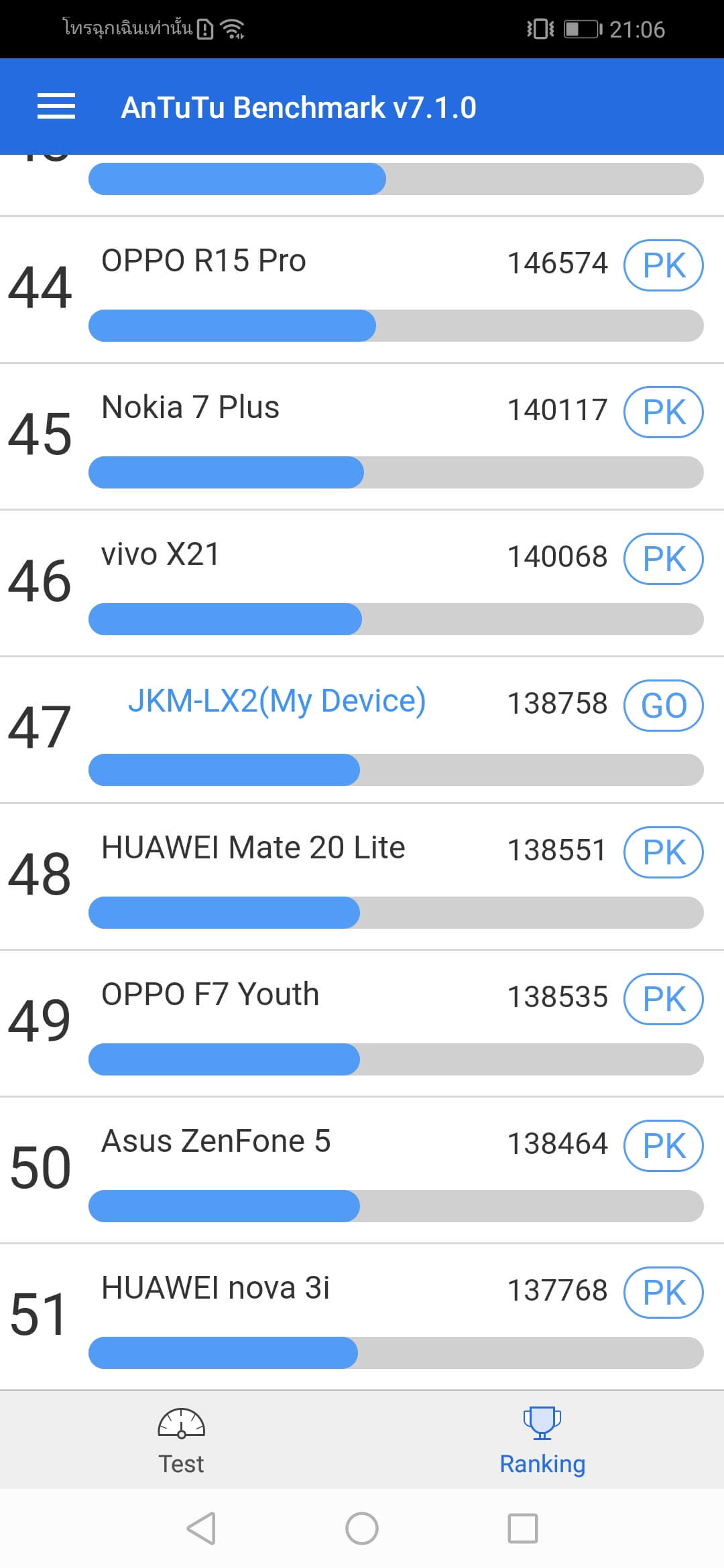This screenshot has height=1568, width=724.
Task: Go to home screen via system button
Action: (x=362, y=1528)
